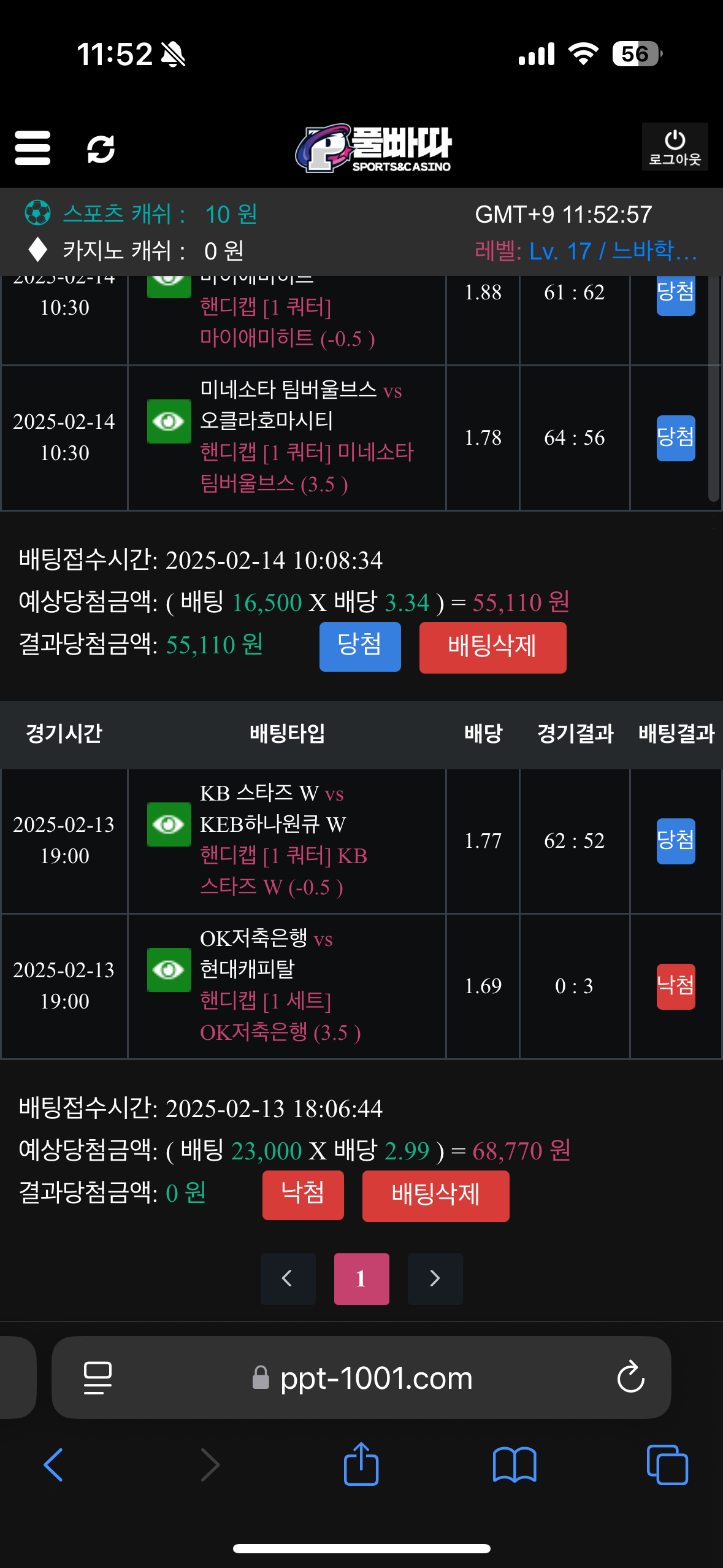This screenshot has width=723, height=1568.
Task: Go to previous page of bet history
Action: tap(288, 1278)
